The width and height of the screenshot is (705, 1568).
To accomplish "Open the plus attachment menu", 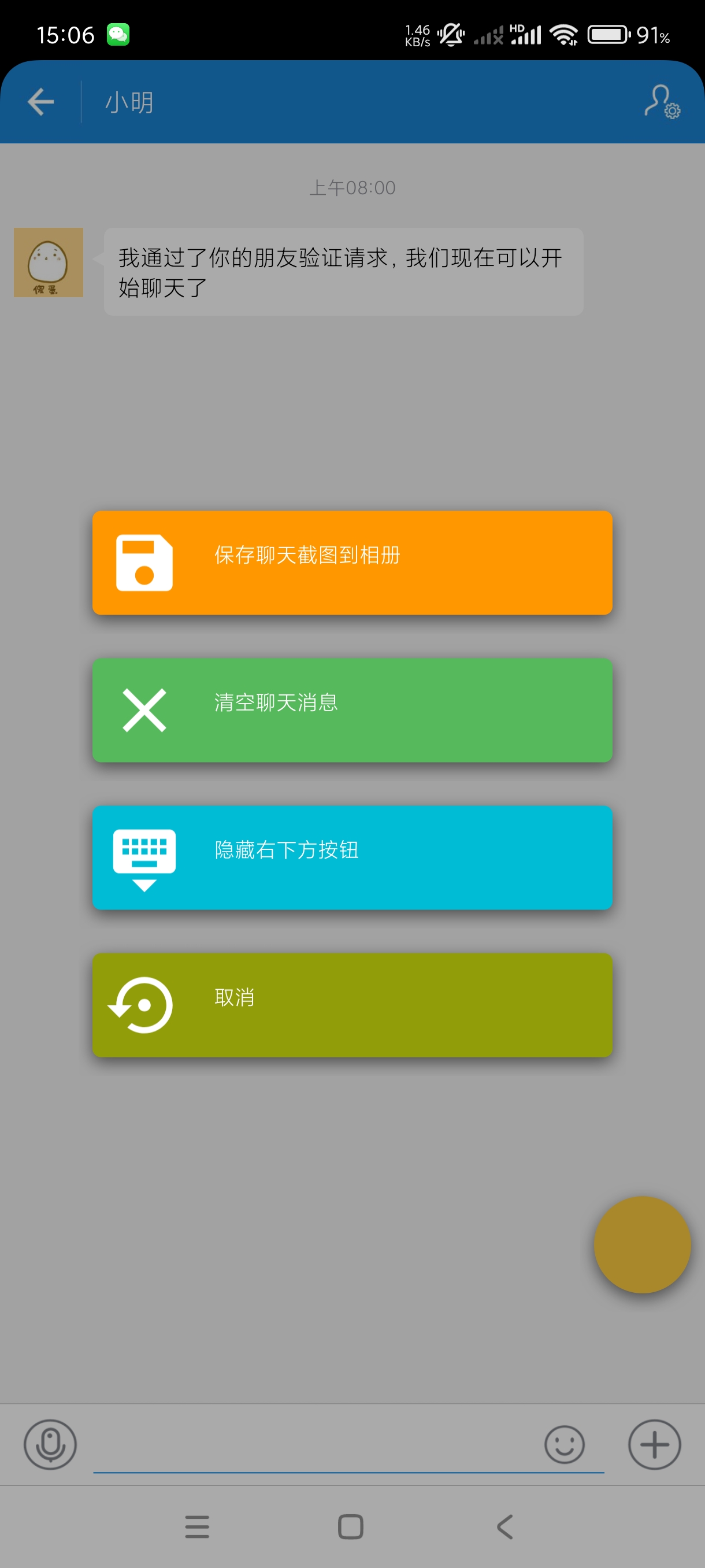I will click(x=654, y=1444).
